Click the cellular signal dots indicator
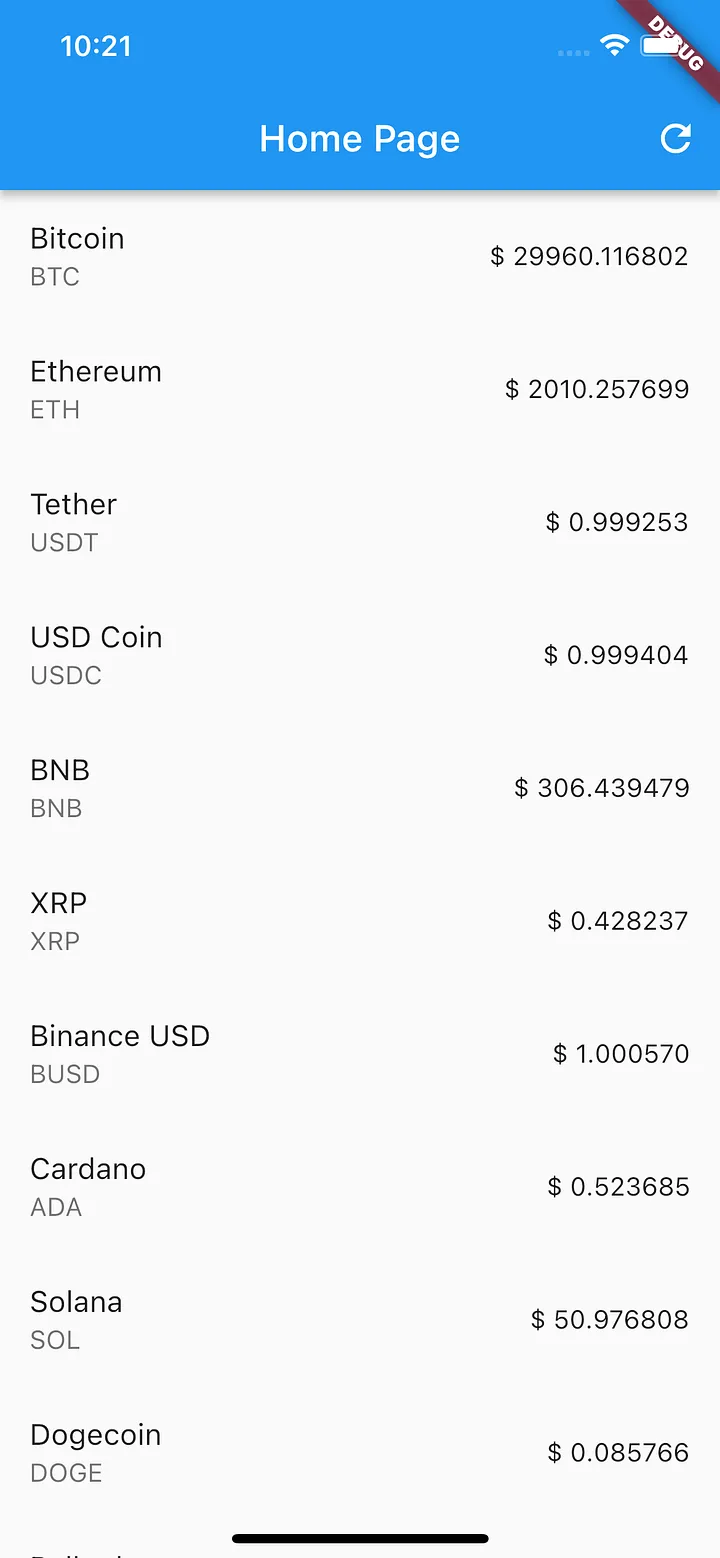Viewport: 720px width, 1558px height. pyautogui.click(x=572, y=50)
